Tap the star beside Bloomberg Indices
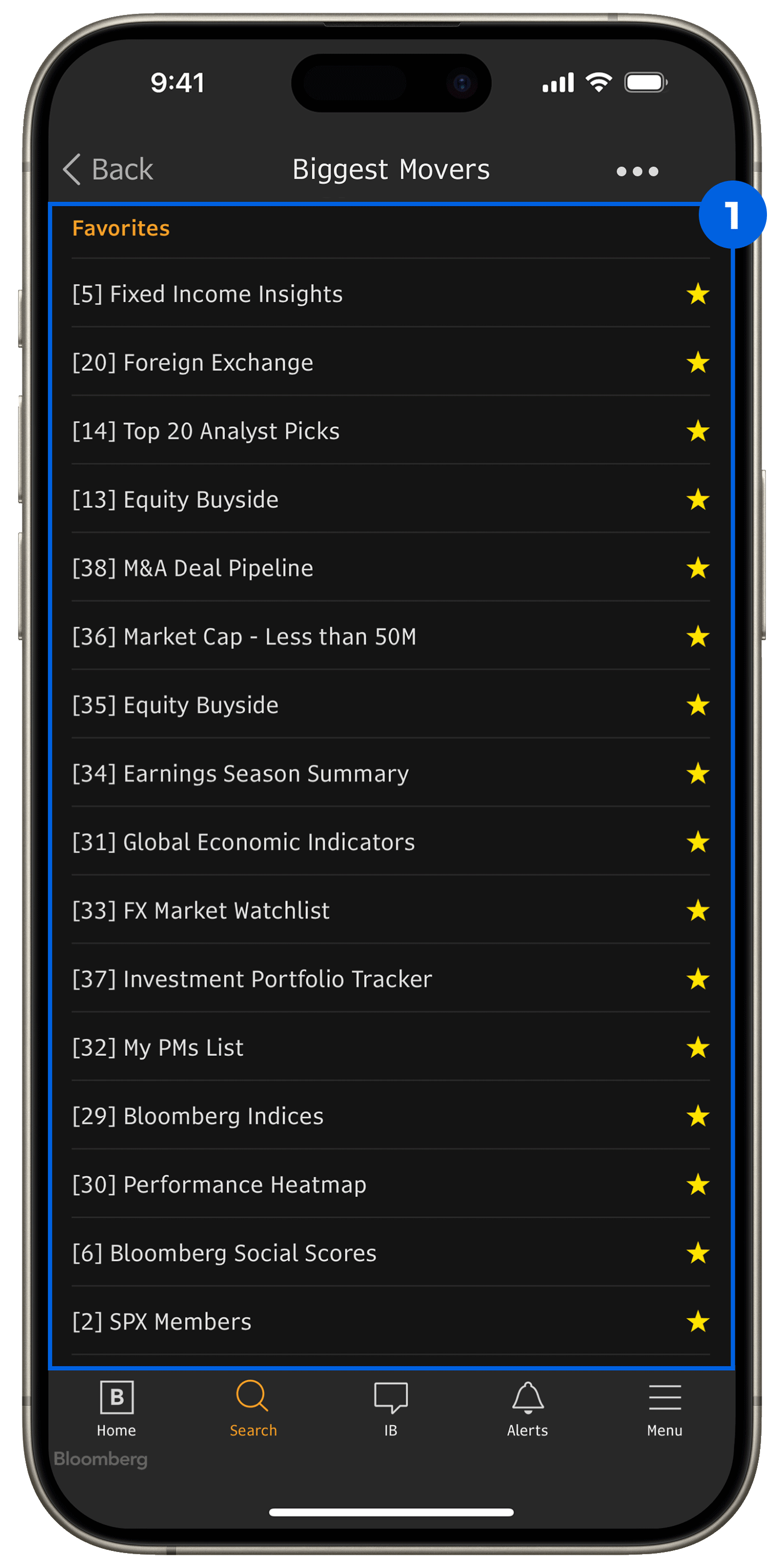784x1568 pixels. (698, 1117)
